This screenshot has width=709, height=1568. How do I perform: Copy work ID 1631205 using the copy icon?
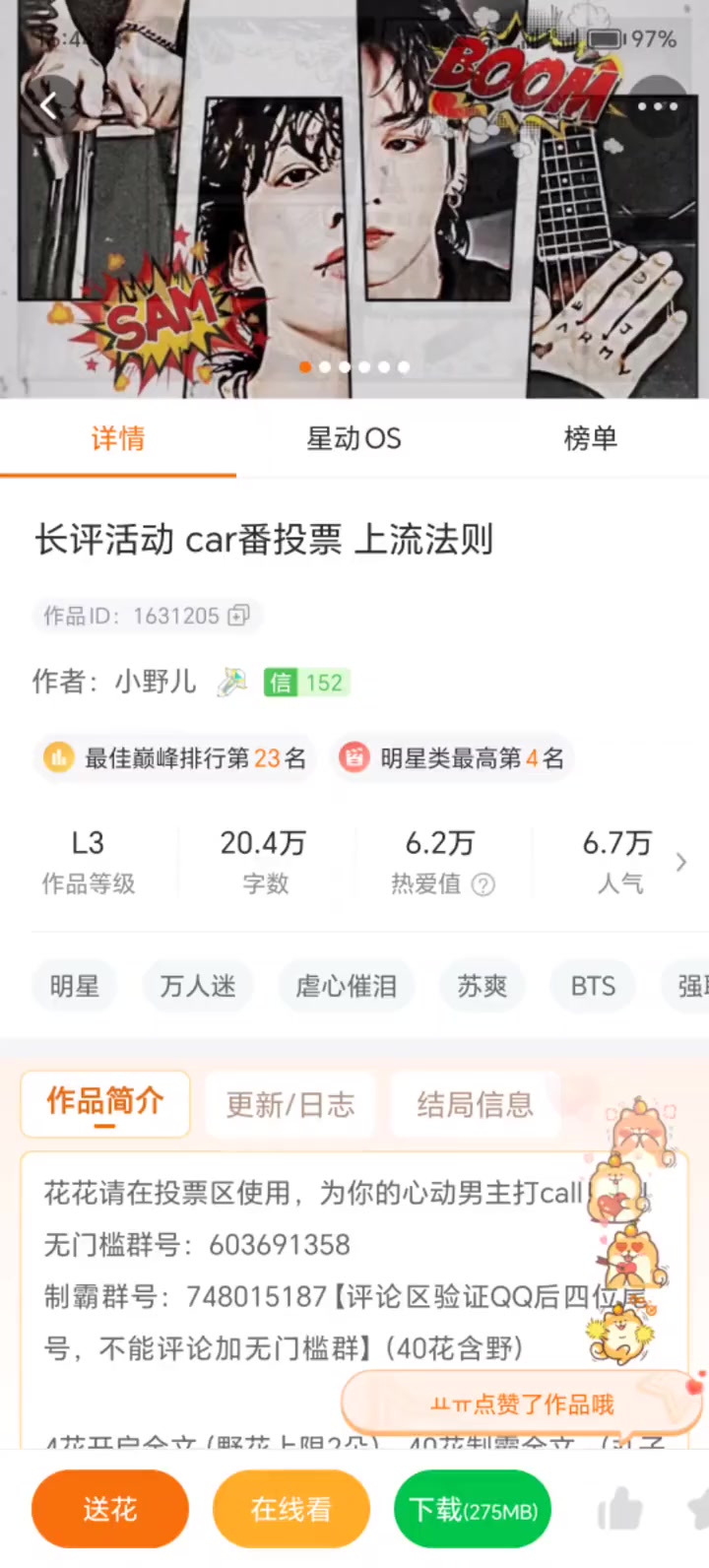click(237, 616)
